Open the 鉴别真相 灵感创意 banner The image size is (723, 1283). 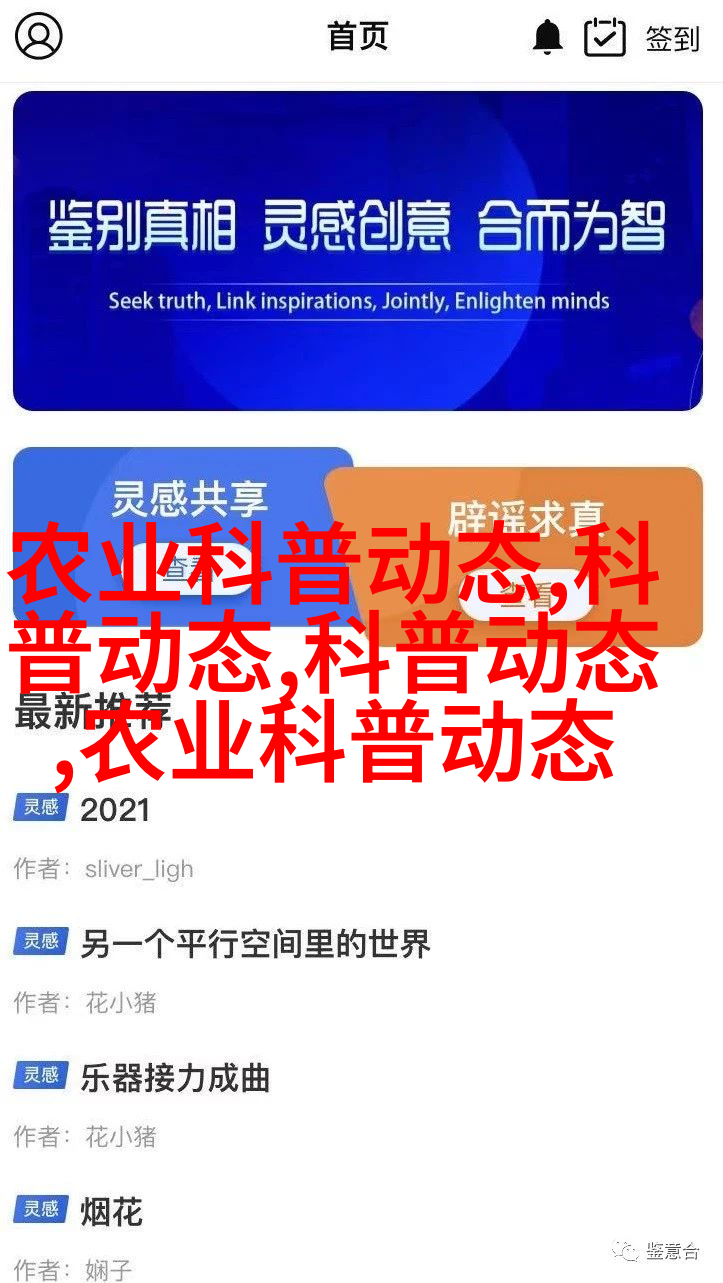pyautogui.click(x=357, y=251)
